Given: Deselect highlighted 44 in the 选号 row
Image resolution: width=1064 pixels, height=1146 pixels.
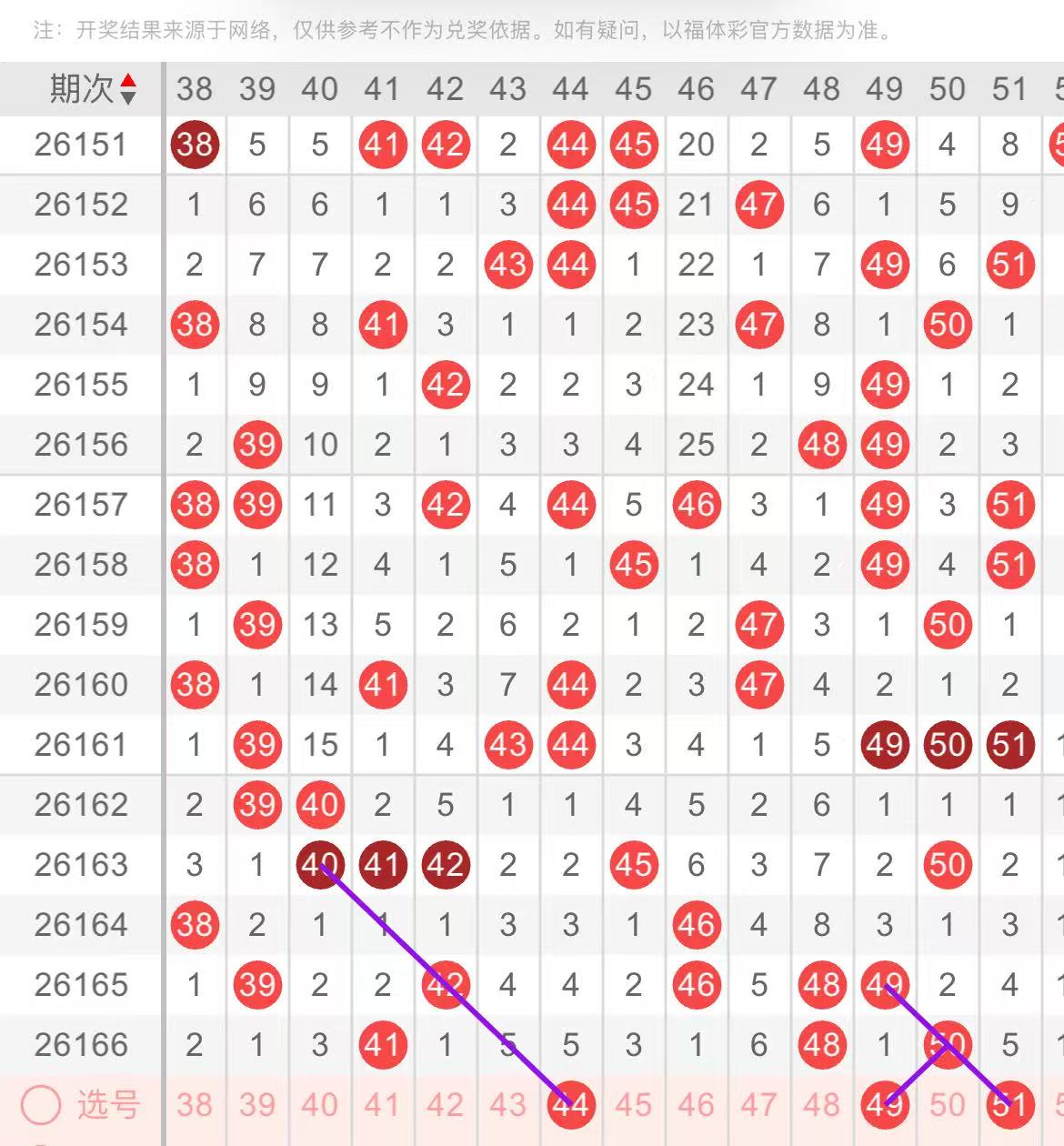Looking at the screenshot, I should click(x=570, y=1105).
